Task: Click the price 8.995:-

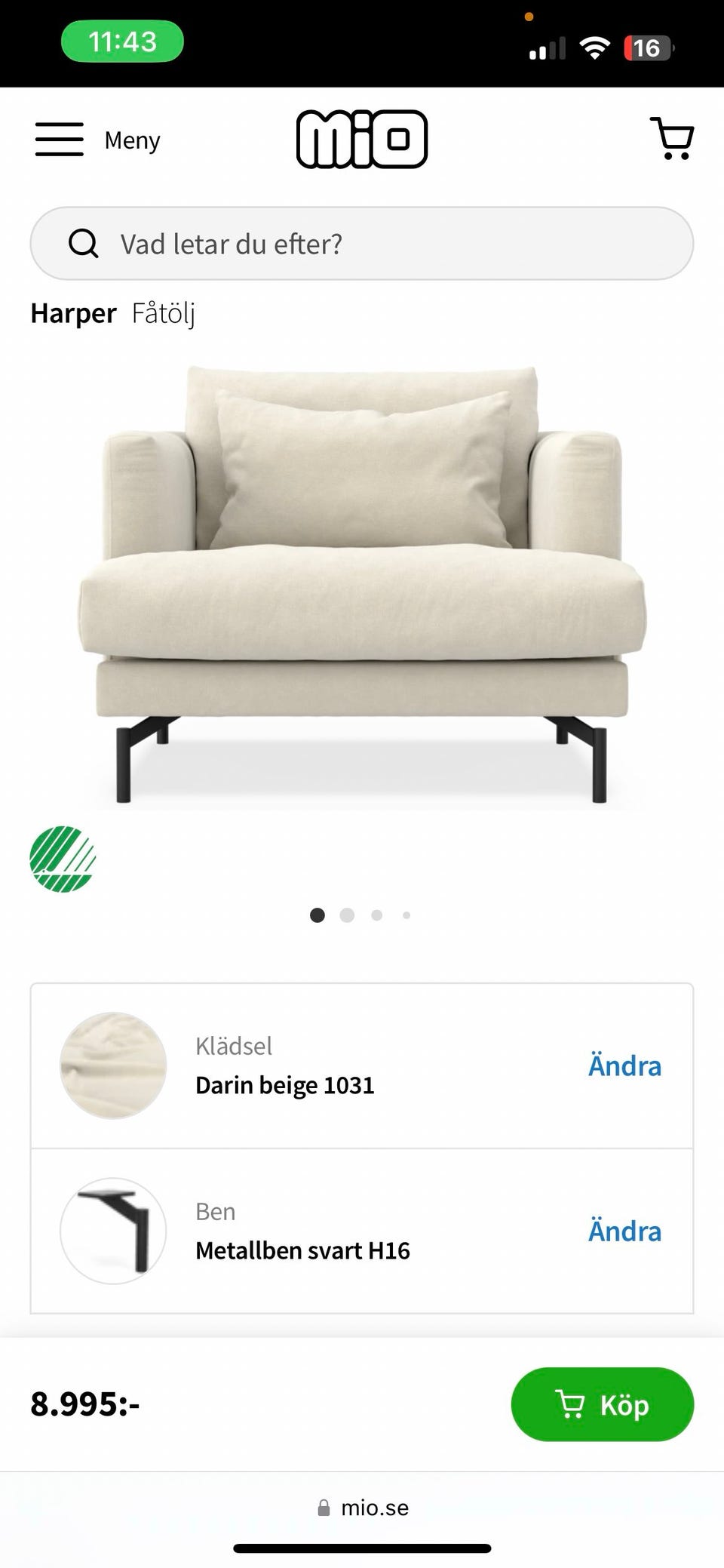Action: 87,1404
